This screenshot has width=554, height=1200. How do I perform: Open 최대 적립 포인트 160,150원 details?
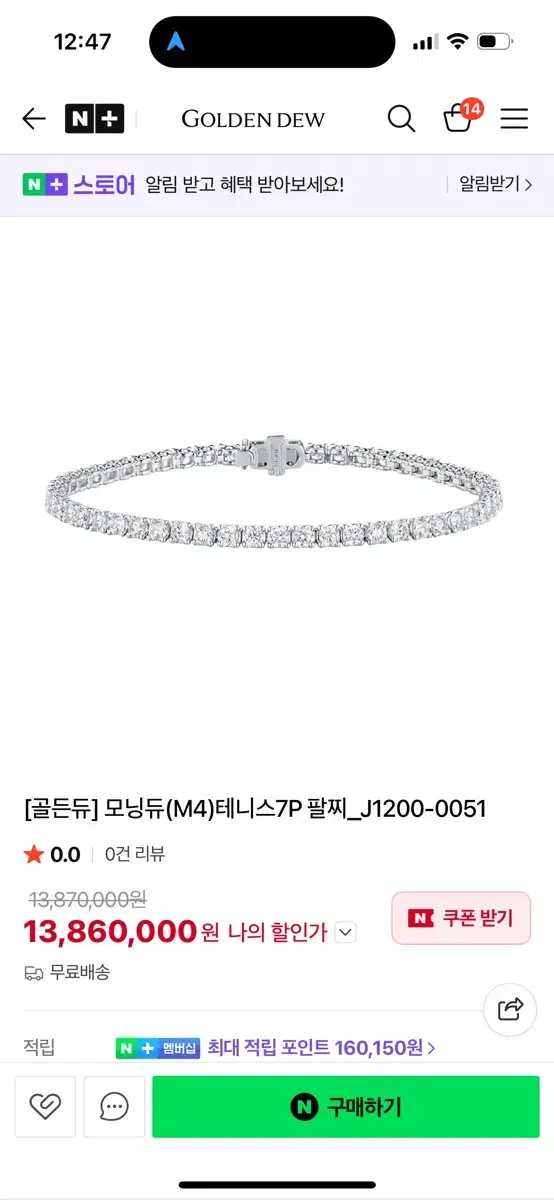(321, 1048)
